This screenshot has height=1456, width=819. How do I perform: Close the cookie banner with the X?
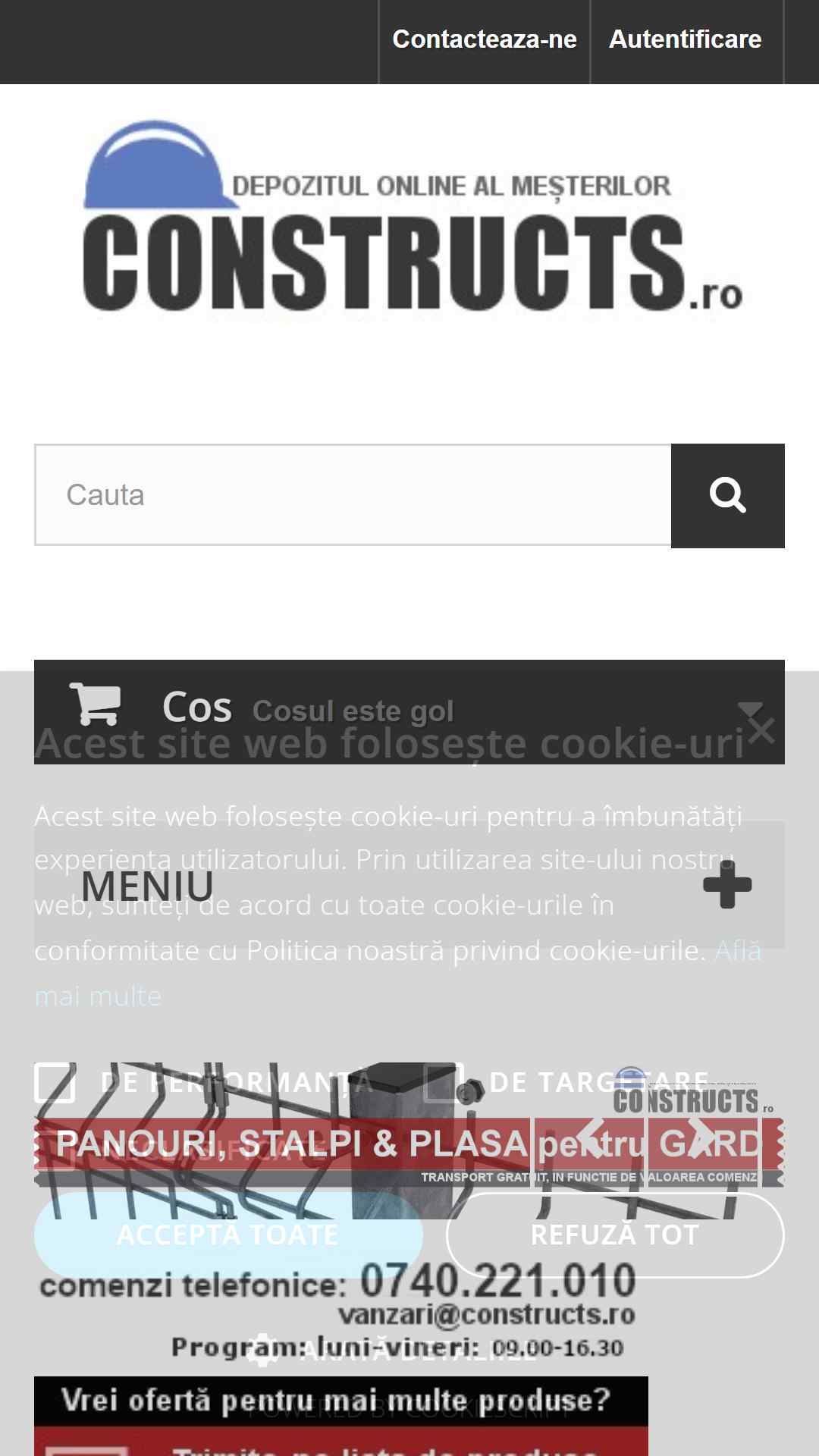761,730
